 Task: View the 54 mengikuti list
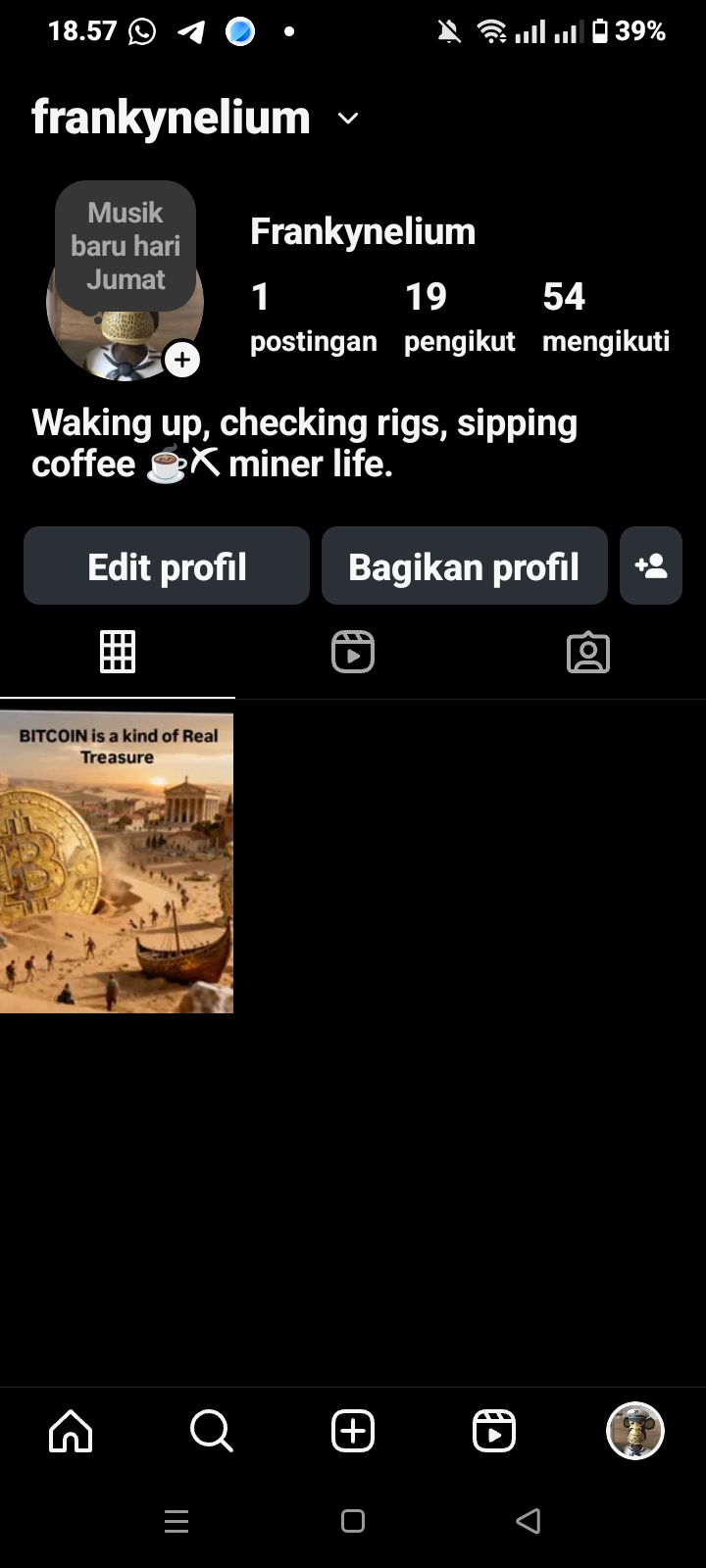coord(605,317)
